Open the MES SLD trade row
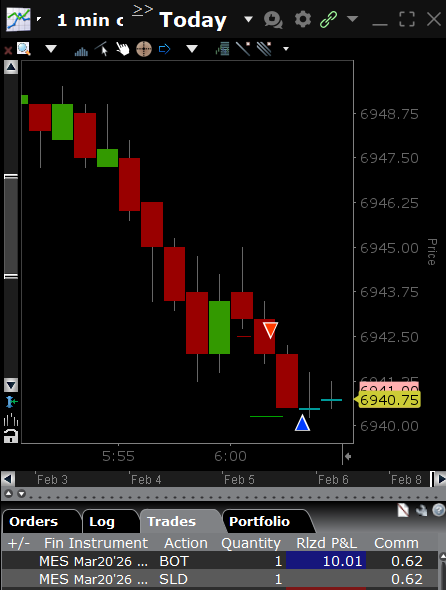Viewport: 446px width, 590px height. (x=220, y=579)
